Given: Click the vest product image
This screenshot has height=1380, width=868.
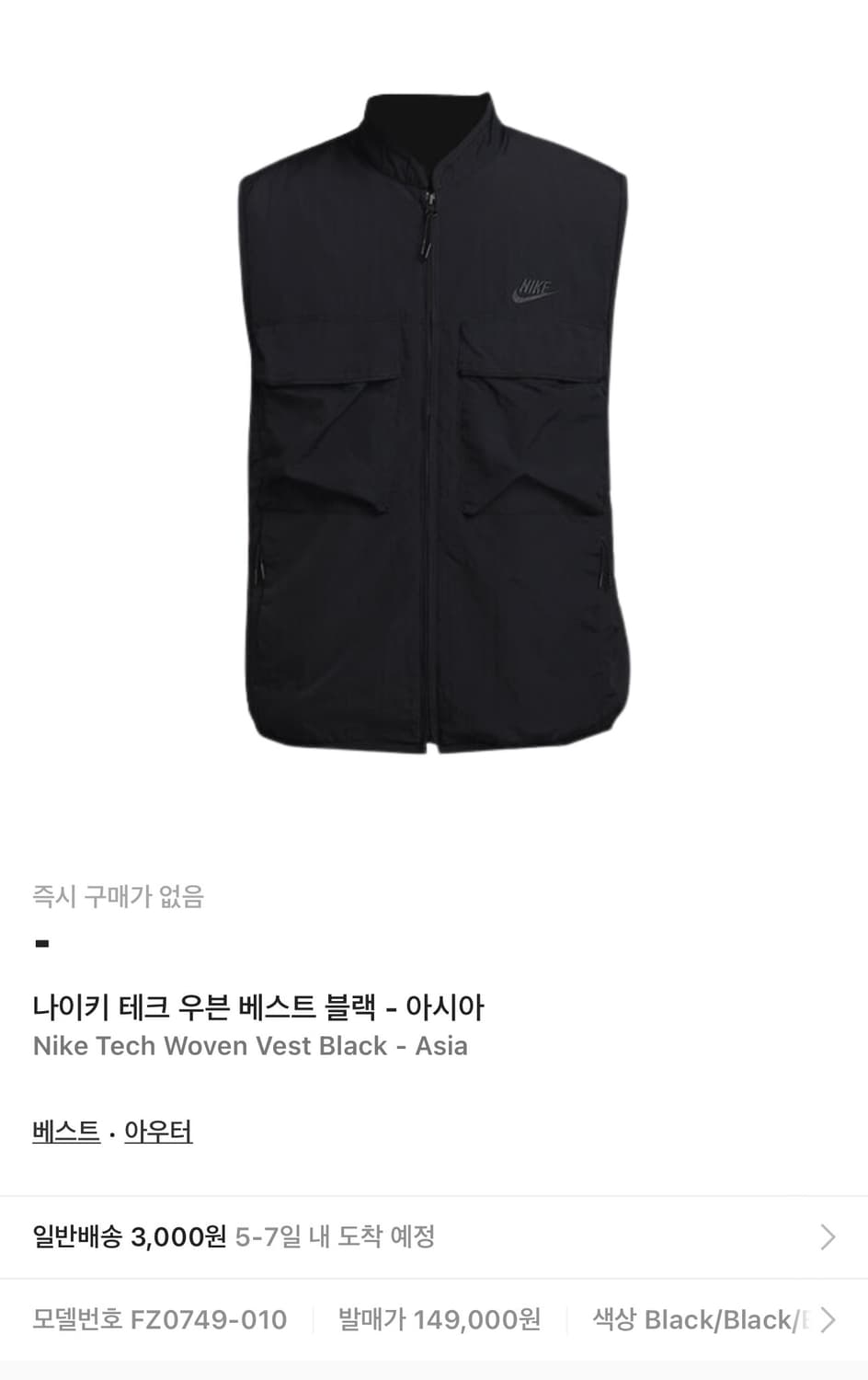Looking at the screenshot, I should click(x=434, y=423).
